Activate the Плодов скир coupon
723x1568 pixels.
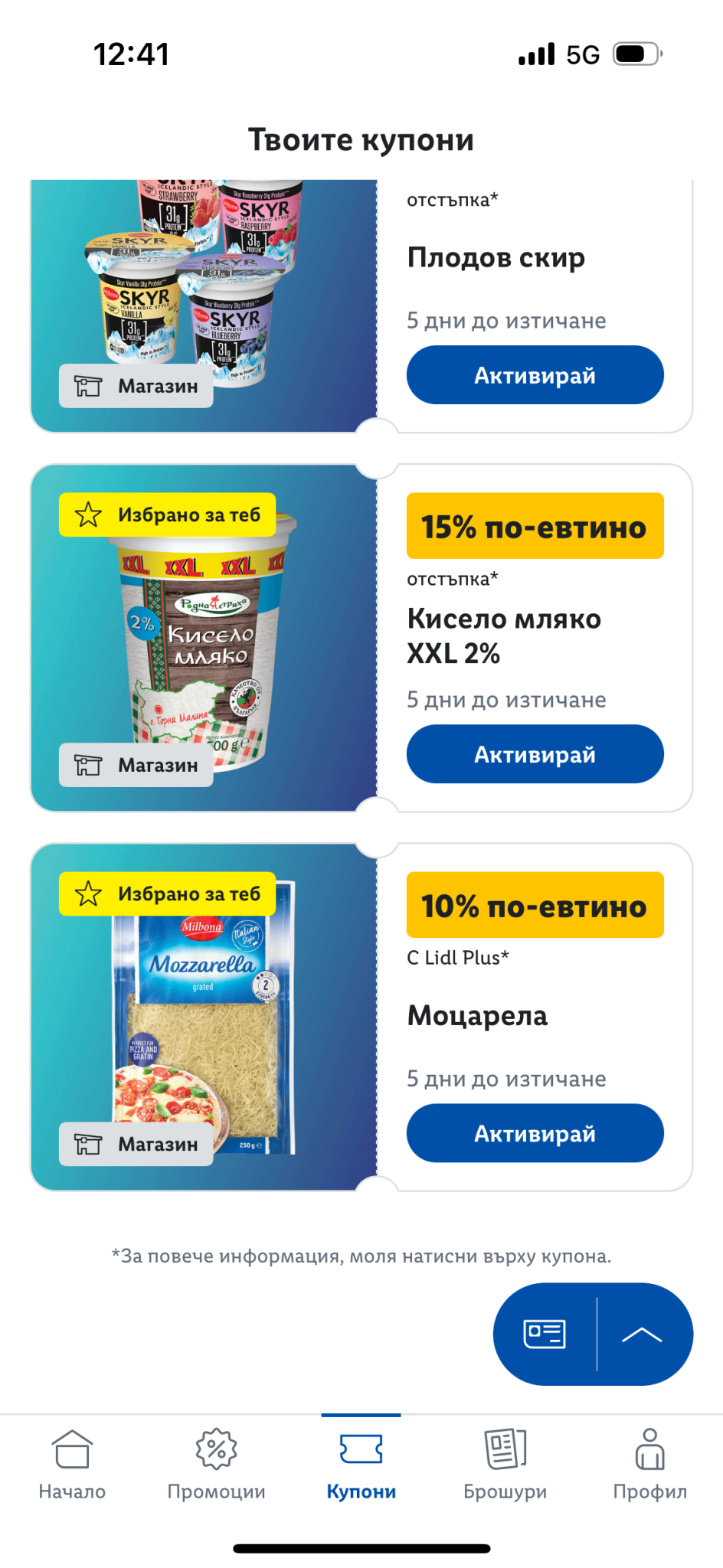[535, 375]
